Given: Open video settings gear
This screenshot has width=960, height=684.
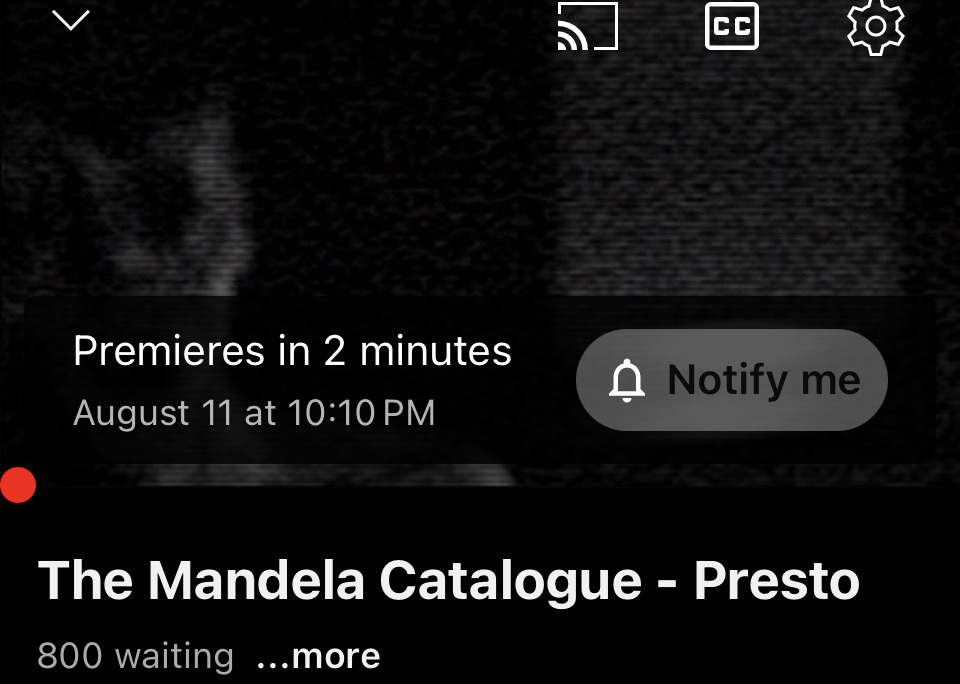Looking at the screenshot, I should pyautogui.click(x=875, y=26).
